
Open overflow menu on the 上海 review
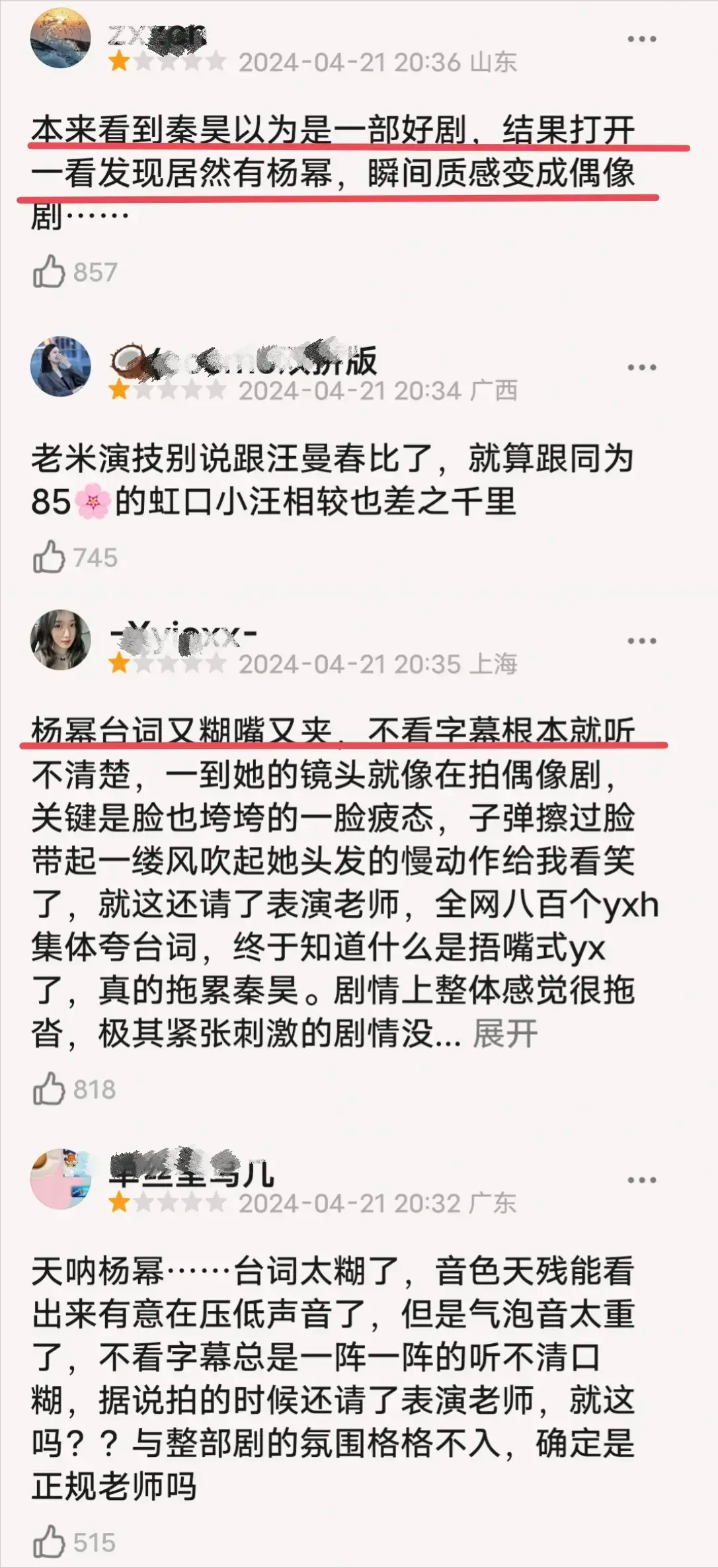[x=641, y=641]
